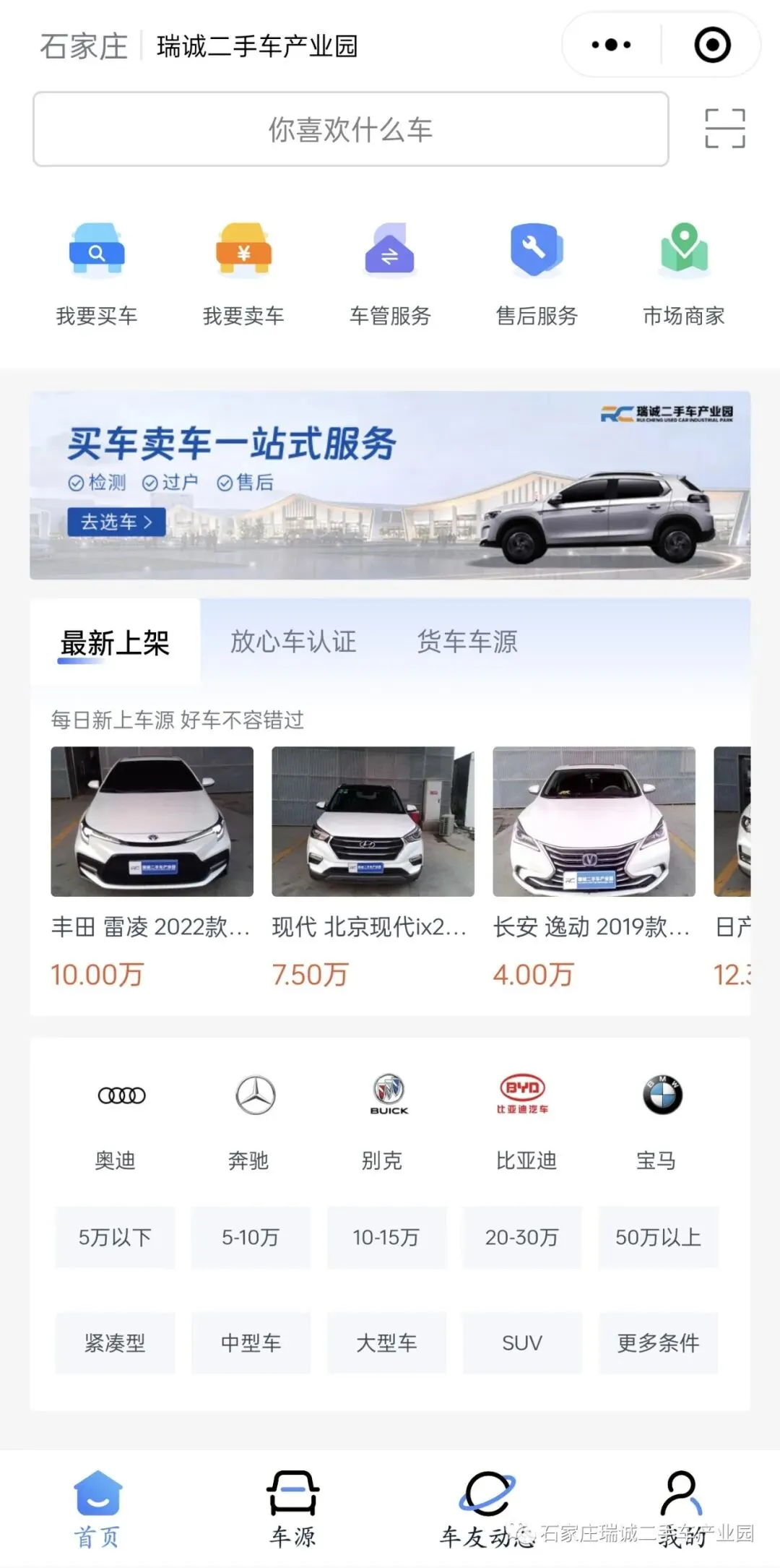780x1568 pixels.
Task: Go to 车友动态 bottom tab
Action: 487,1510
